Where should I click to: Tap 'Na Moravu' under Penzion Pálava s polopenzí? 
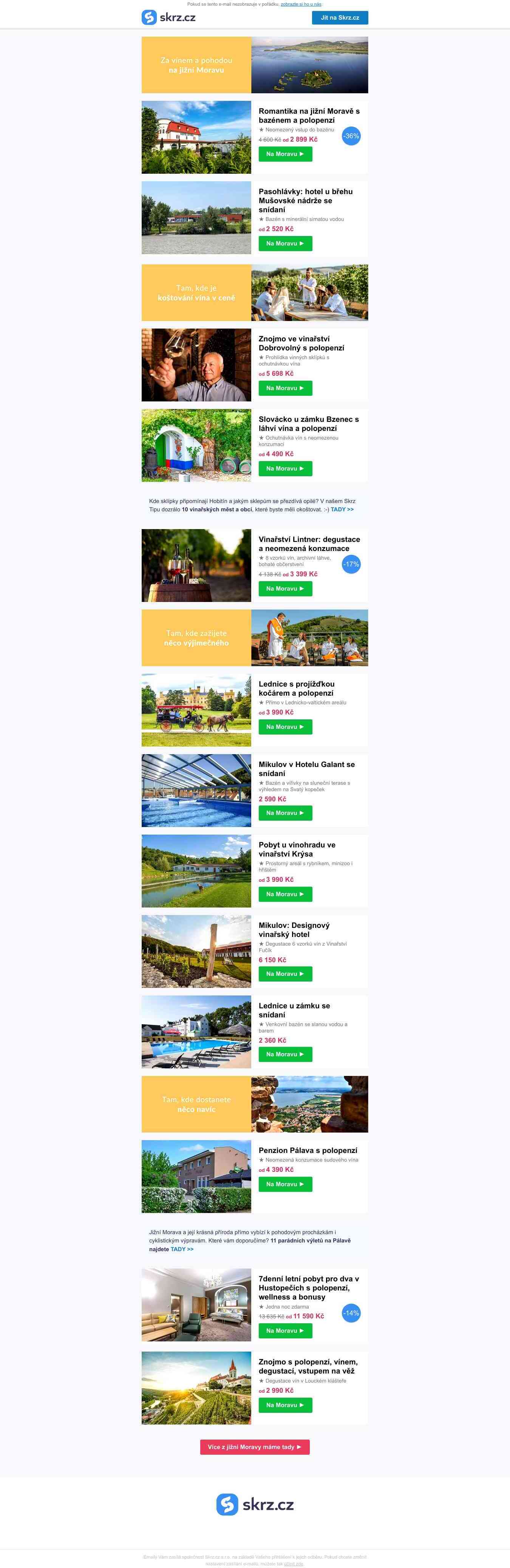(x=285, y=1184)
